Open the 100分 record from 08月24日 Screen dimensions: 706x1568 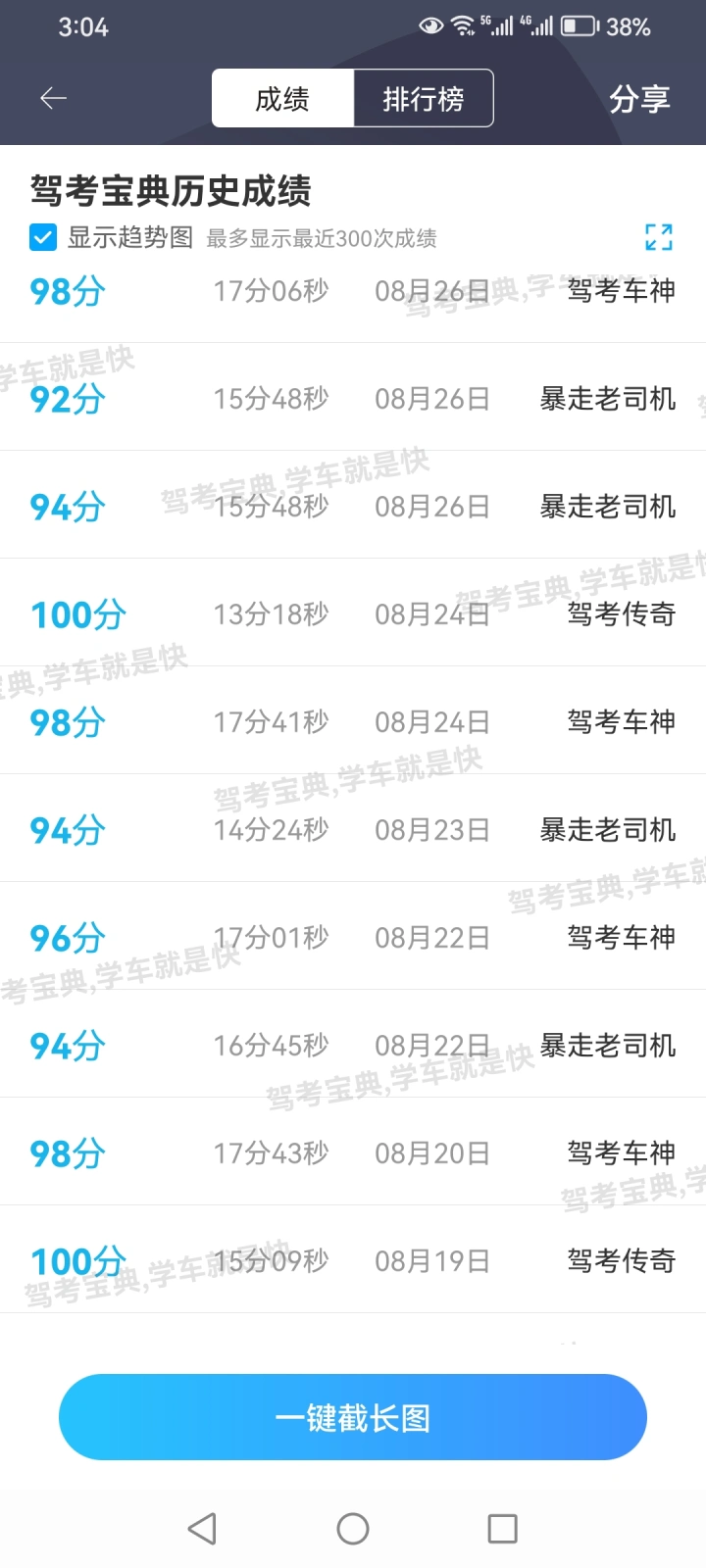353,613
